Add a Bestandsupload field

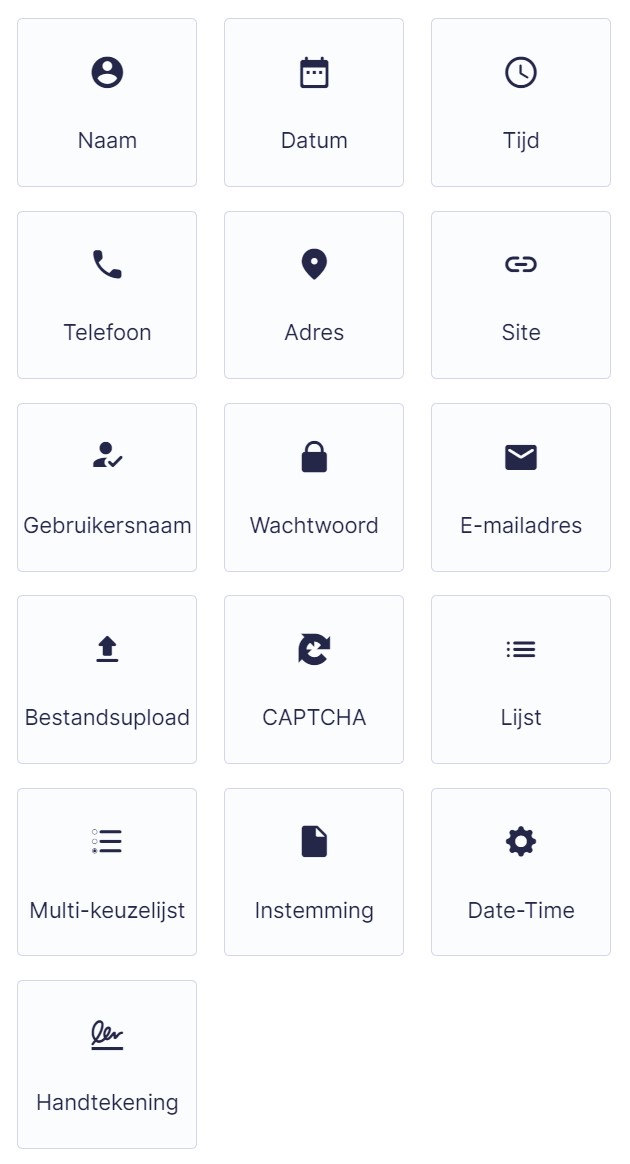[x=107, y=679]
